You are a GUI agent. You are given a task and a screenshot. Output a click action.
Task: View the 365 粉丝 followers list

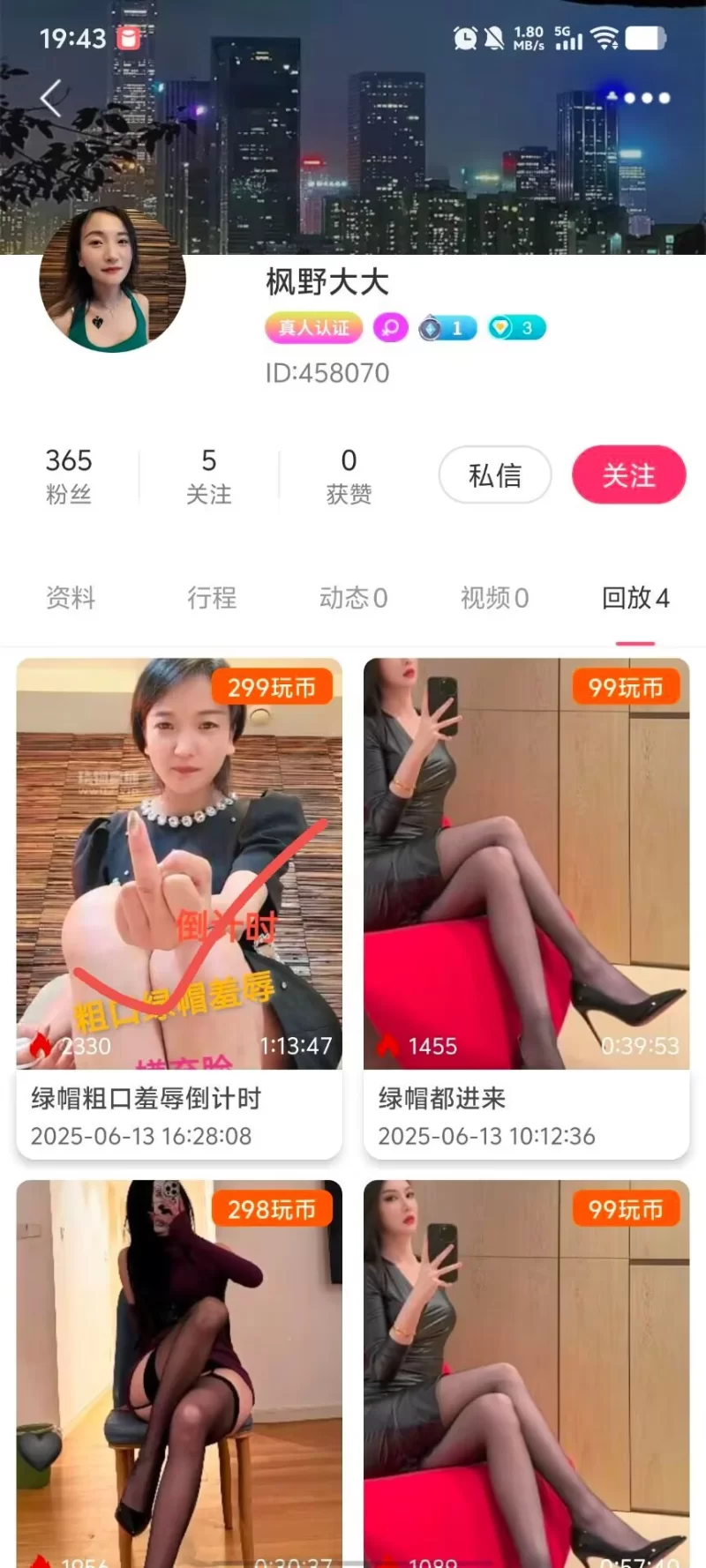point(69,475)
